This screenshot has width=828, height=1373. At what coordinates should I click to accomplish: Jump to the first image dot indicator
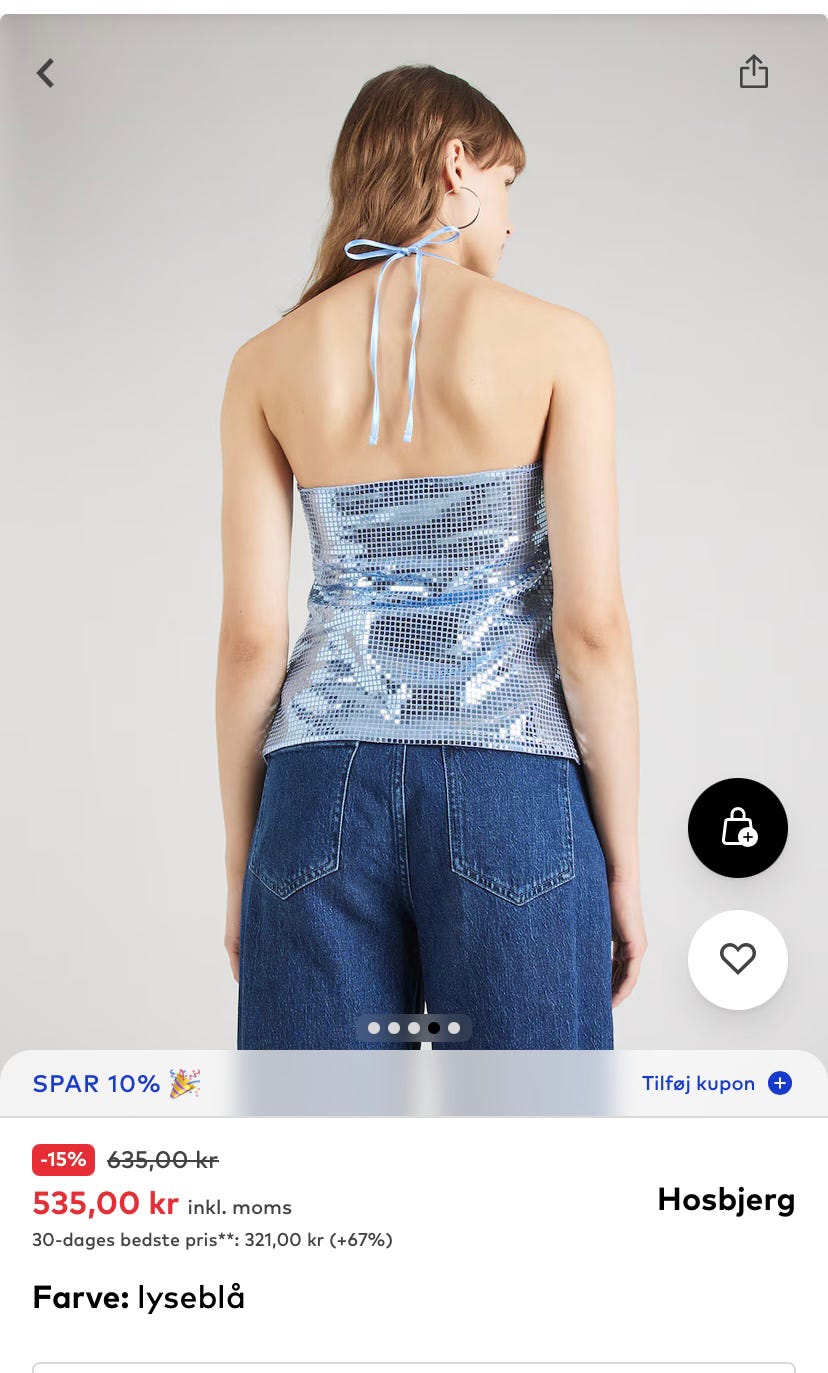(374, 1028)
